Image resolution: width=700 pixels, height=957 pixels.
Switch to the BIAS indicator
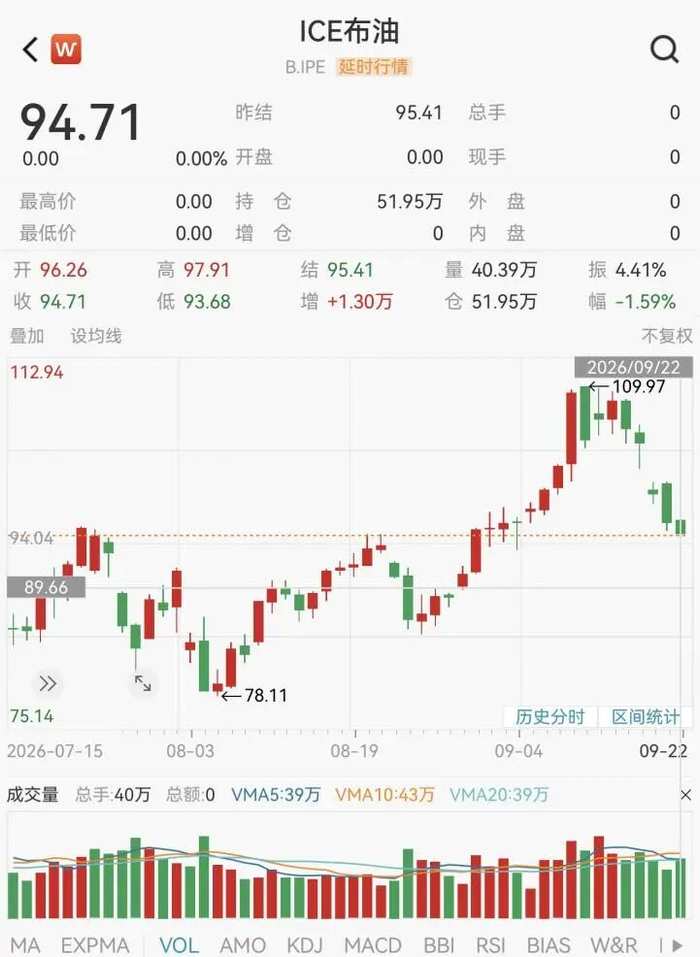549,945
